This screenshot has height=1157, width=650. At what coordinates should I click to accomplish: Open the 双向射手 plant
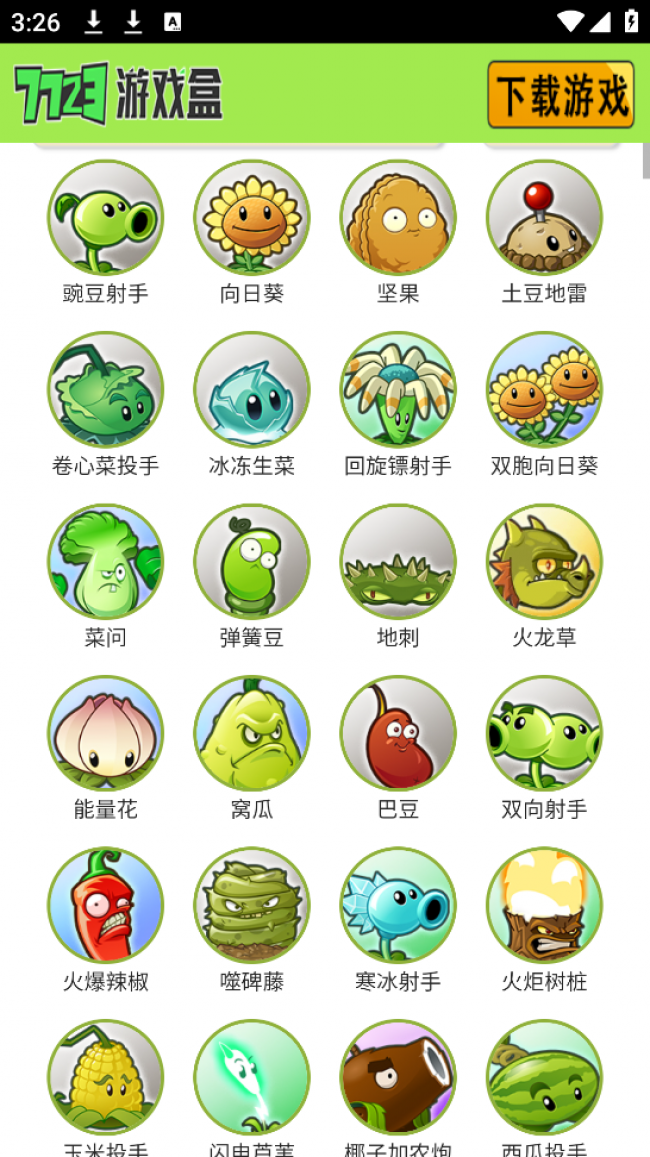pyautogui.click(x=544, y=734)
